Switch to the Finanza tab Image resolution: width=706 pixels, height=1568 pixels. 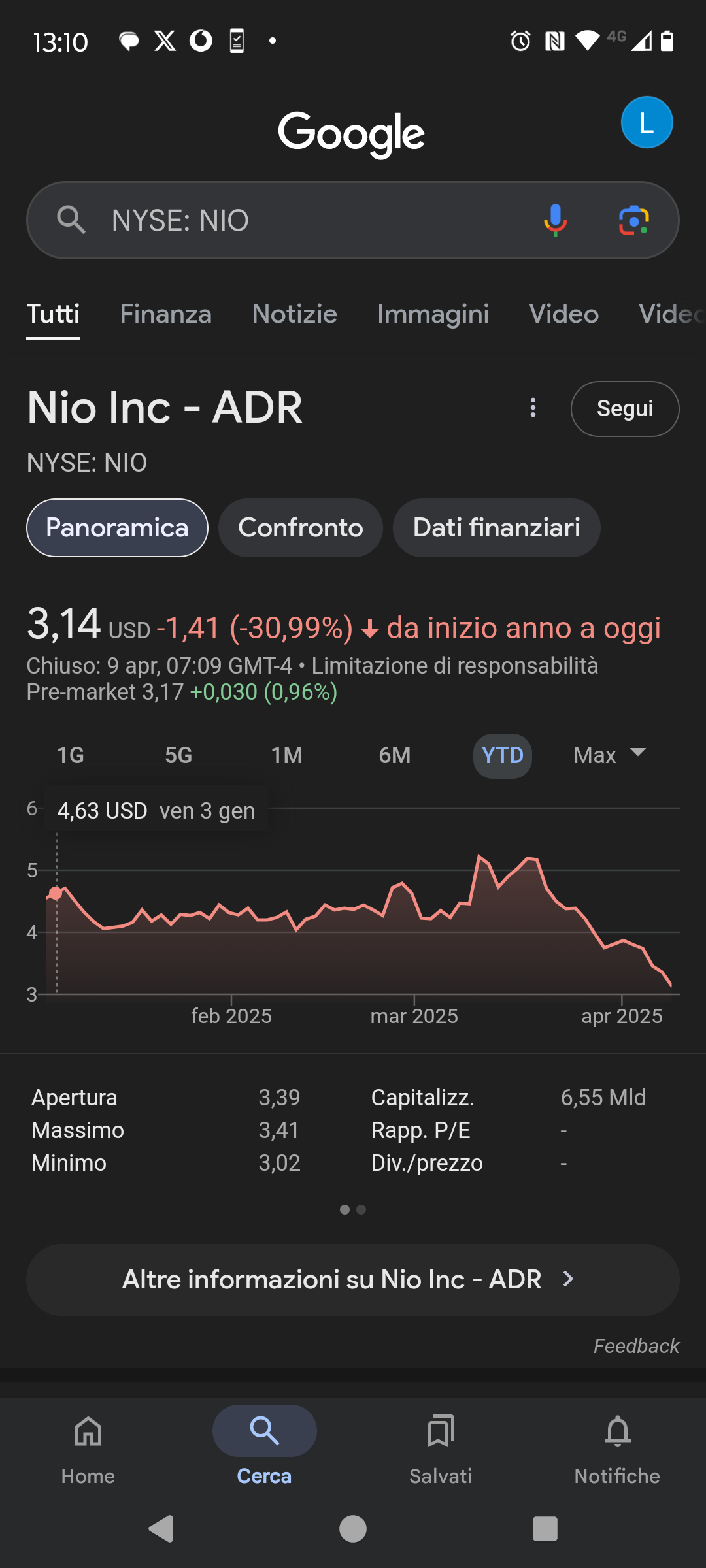pyautogui.click(x=165, y=314)
